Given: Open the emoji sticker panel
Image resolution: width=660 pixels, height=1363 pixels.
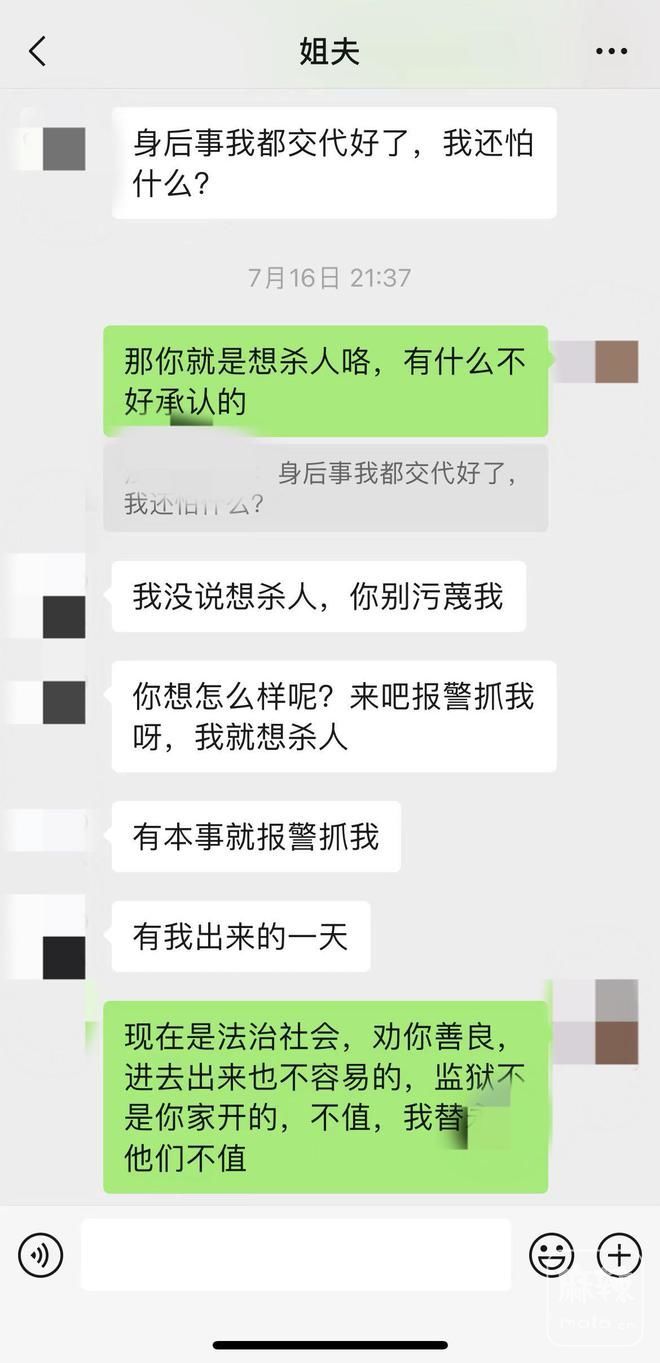Looking at the screenshot, I should pos(551,1254).
